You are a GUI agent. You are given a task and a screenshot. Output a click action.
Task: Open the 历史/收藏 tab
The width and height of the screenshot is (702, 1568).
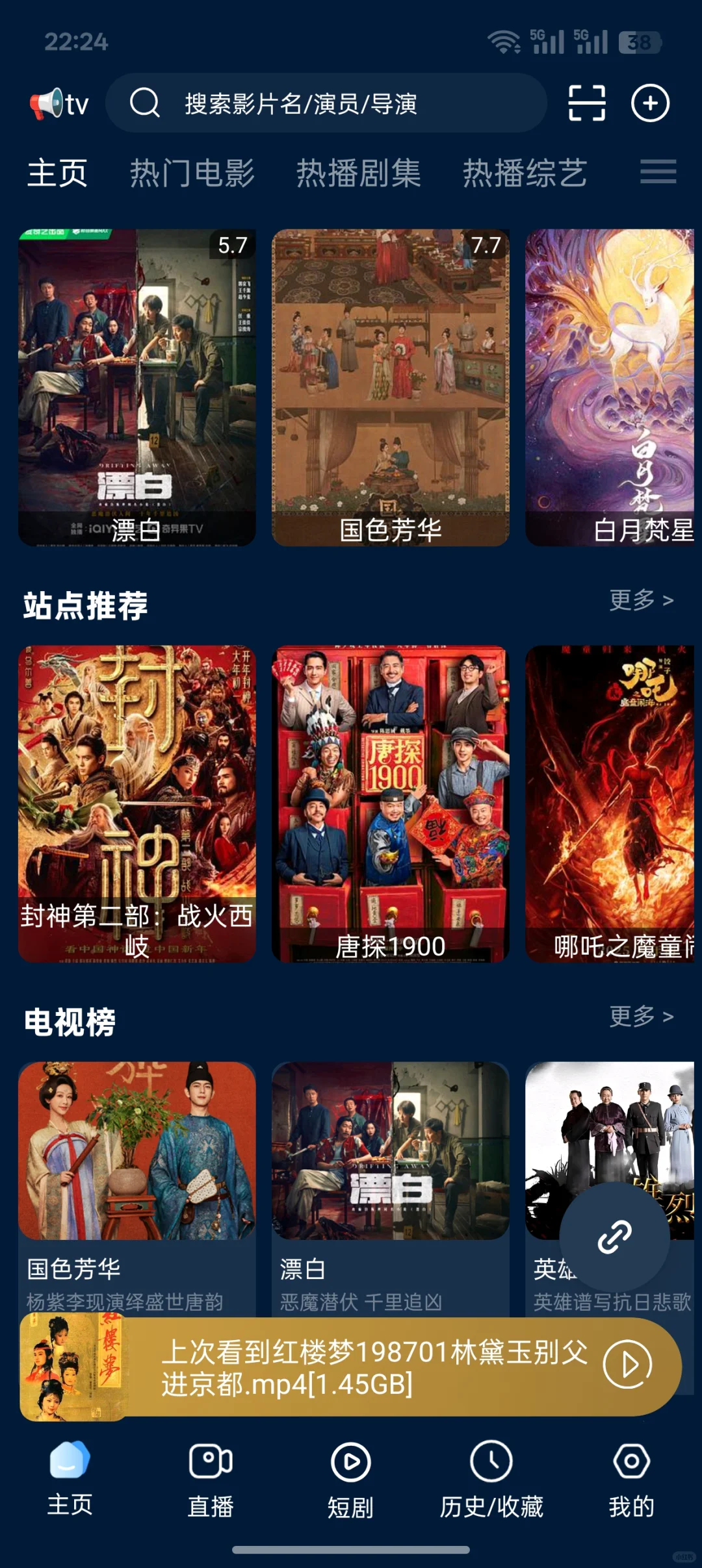click(x=491, y=1479)
